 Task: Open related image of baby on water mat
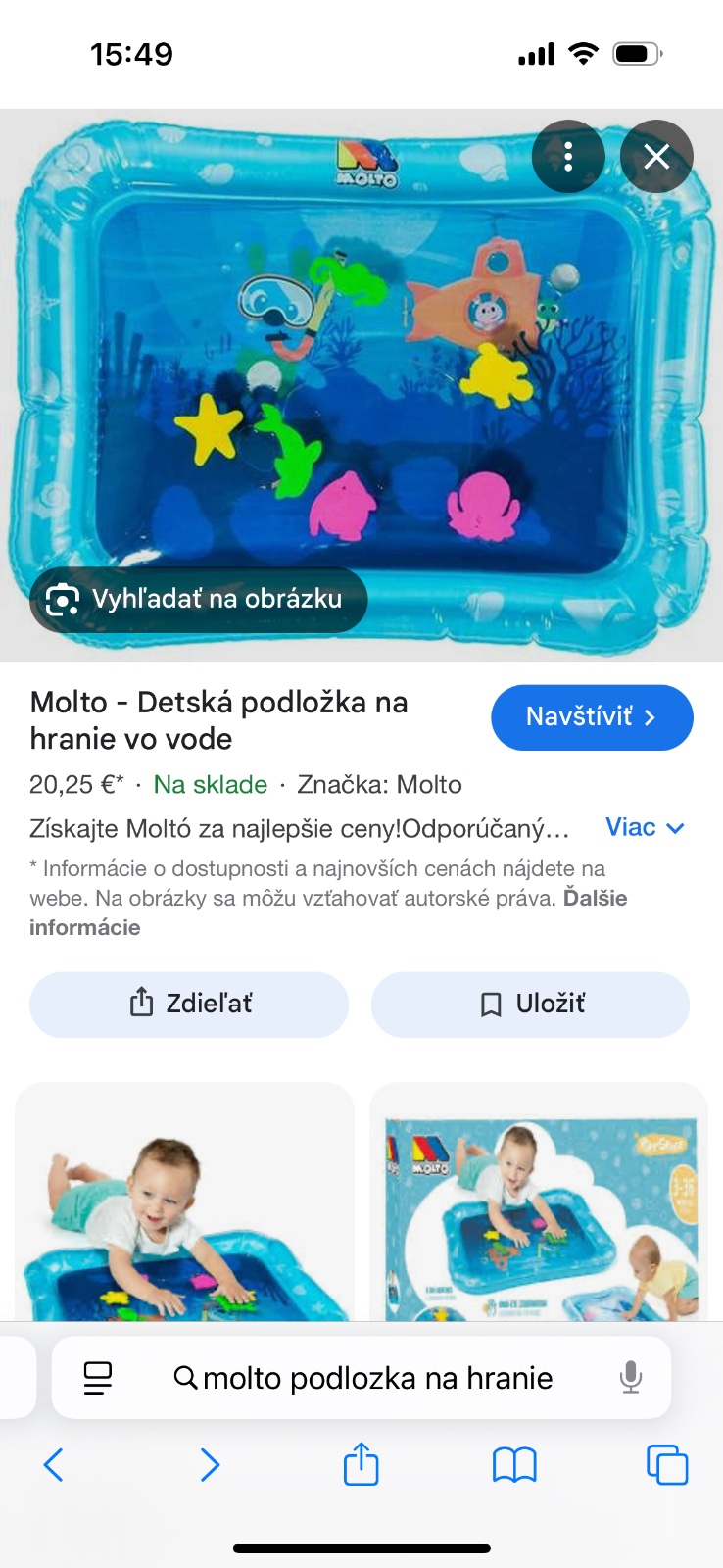coord(184,1202)
